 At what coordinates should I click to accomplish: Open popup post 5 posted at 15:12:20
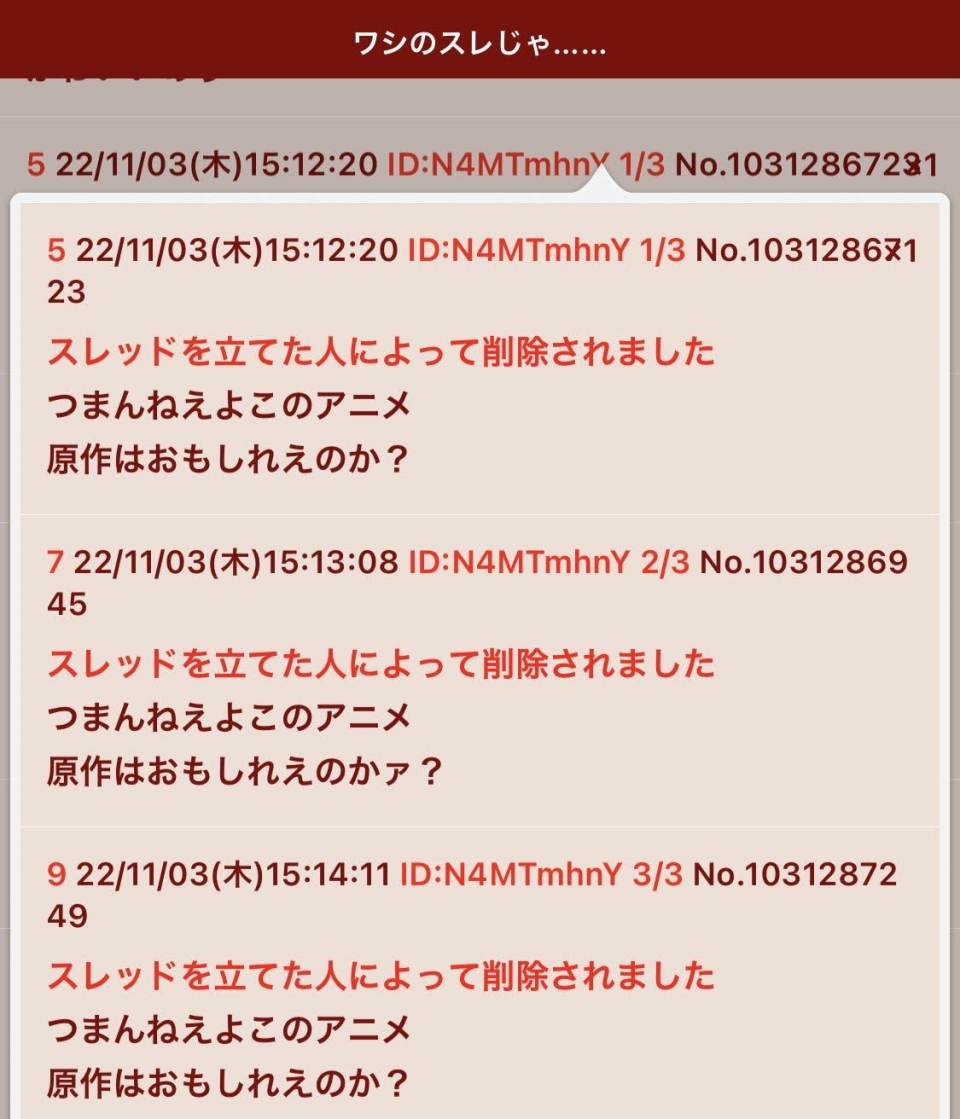click(56, 249)
